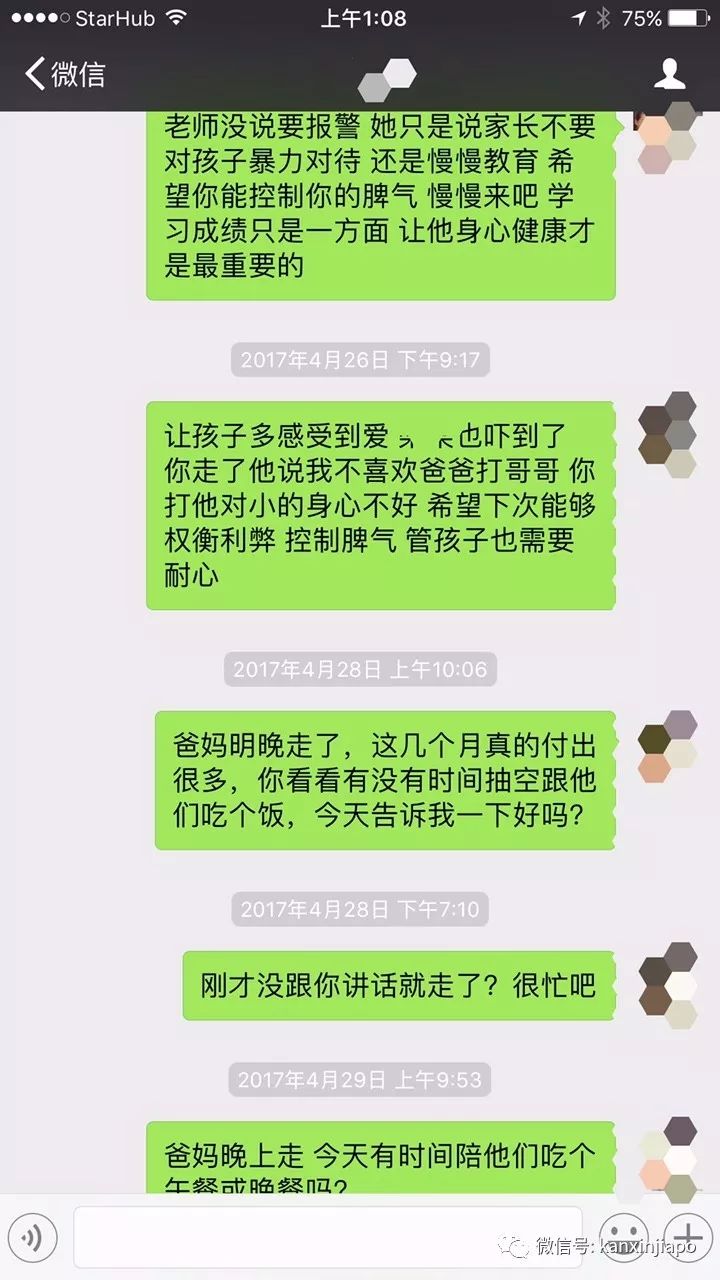
Task: Go back to the 微信 chat list
Action: [64, 73]
